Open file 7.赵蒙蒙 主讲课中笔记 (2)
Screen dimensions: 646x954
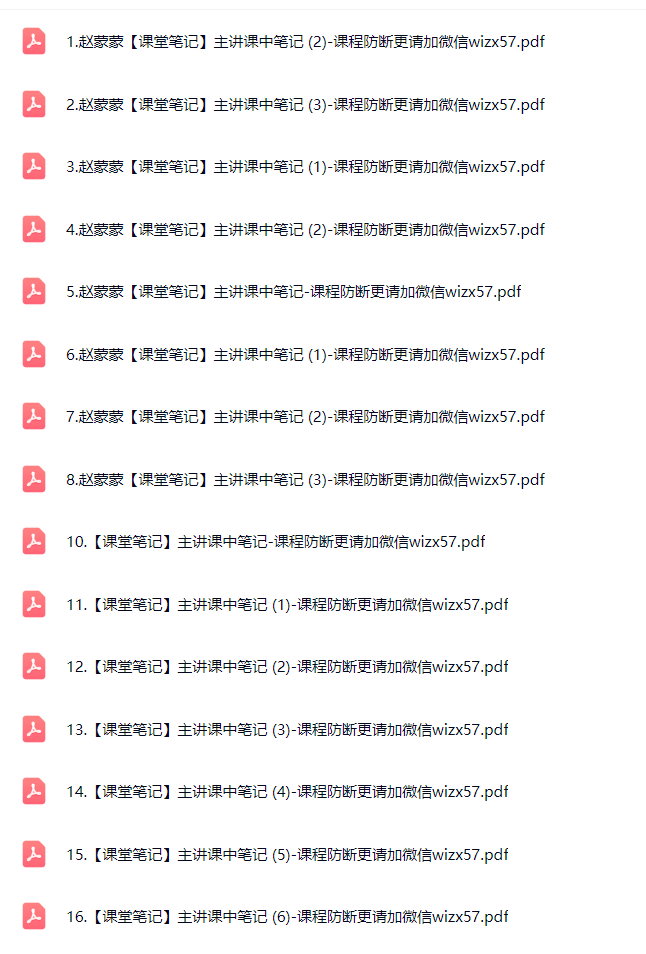pos(305,416)
